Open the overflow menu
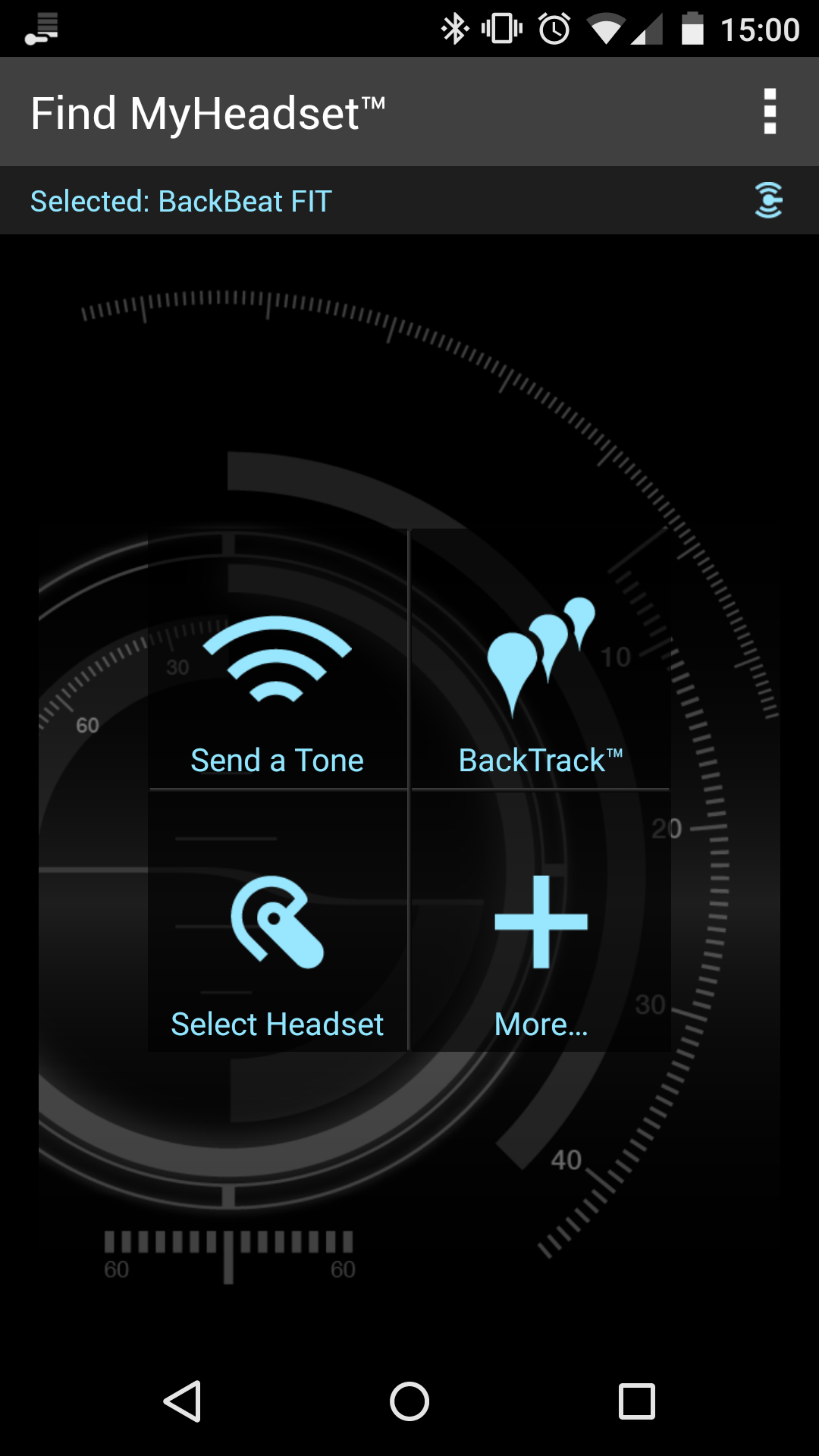The width and height of the screenshot is (819, 1456). coord(770,111)
